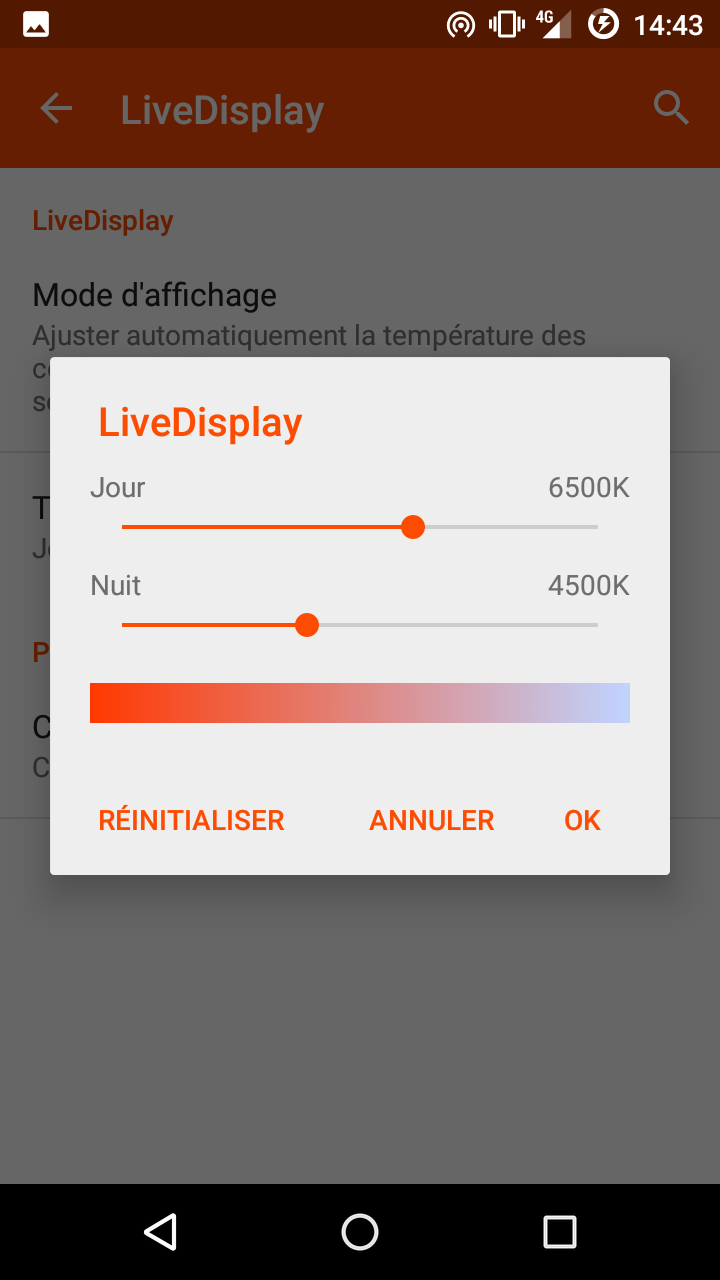Cancel the dialog with ANNULER
Viewport: 720px width, 1280px height.
click(431, 820)
